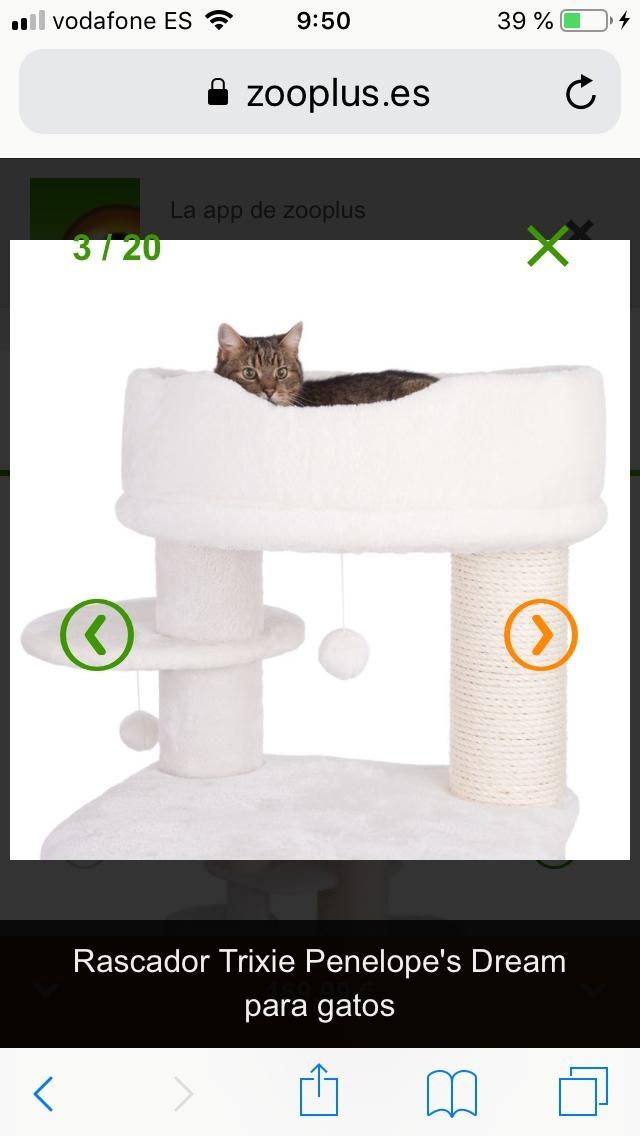Tap the zooplus.es address bar
The image size is (640, 1136).
coord(318,93)
